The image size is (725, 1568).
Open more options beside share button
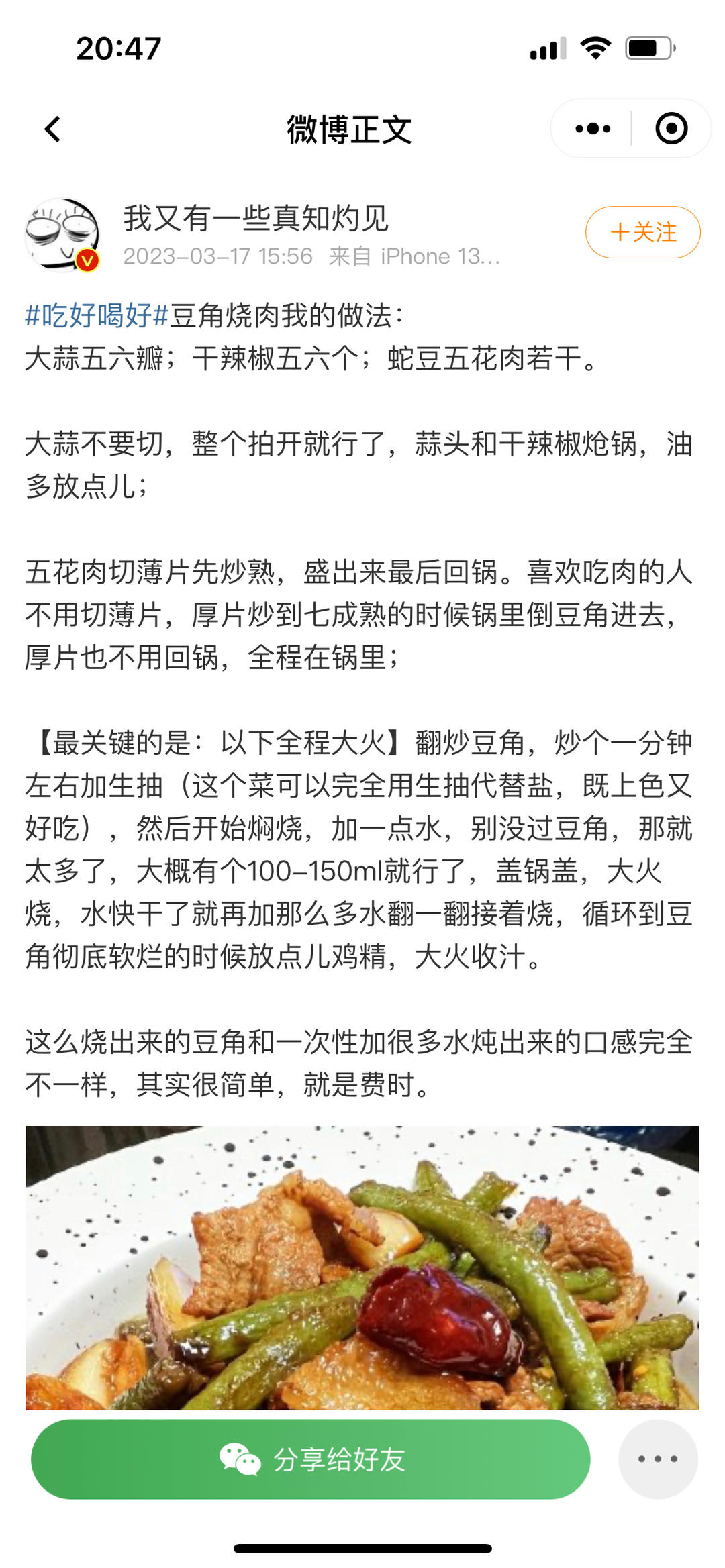657,1459
